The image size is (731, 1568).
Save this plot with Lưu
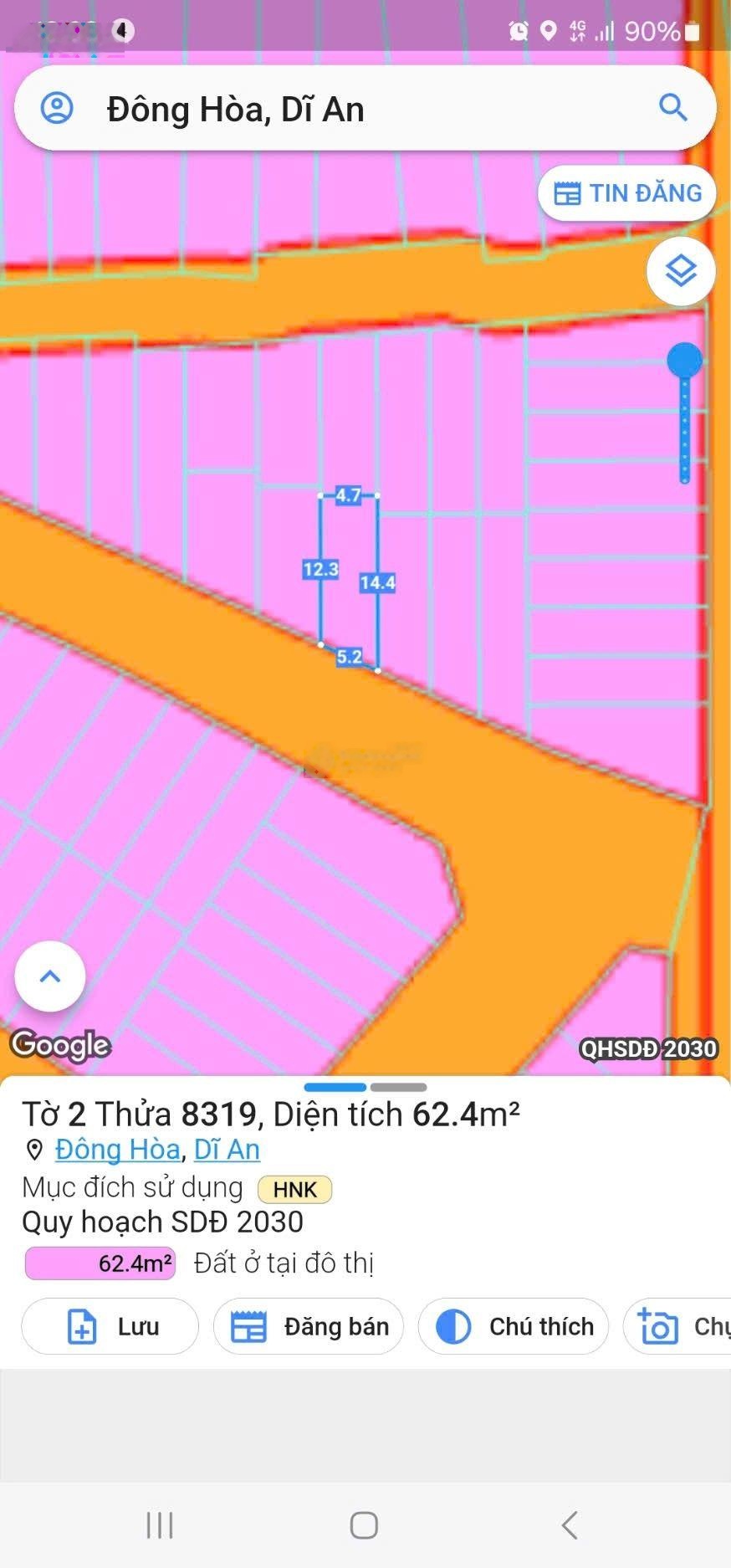click(110, 1326)
